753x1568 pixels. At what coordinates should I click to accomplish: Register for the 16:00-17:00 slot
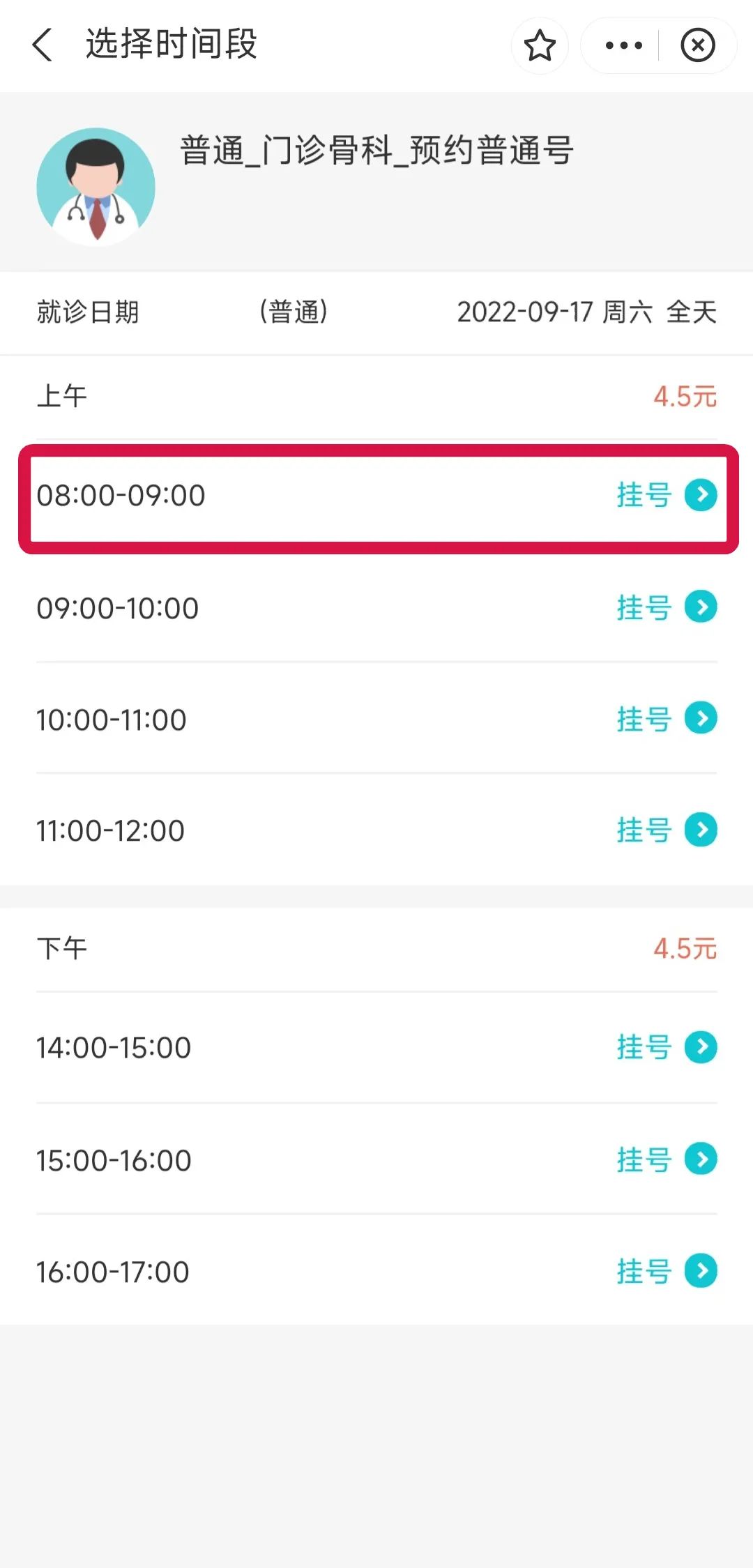[x=667, y=1271]
